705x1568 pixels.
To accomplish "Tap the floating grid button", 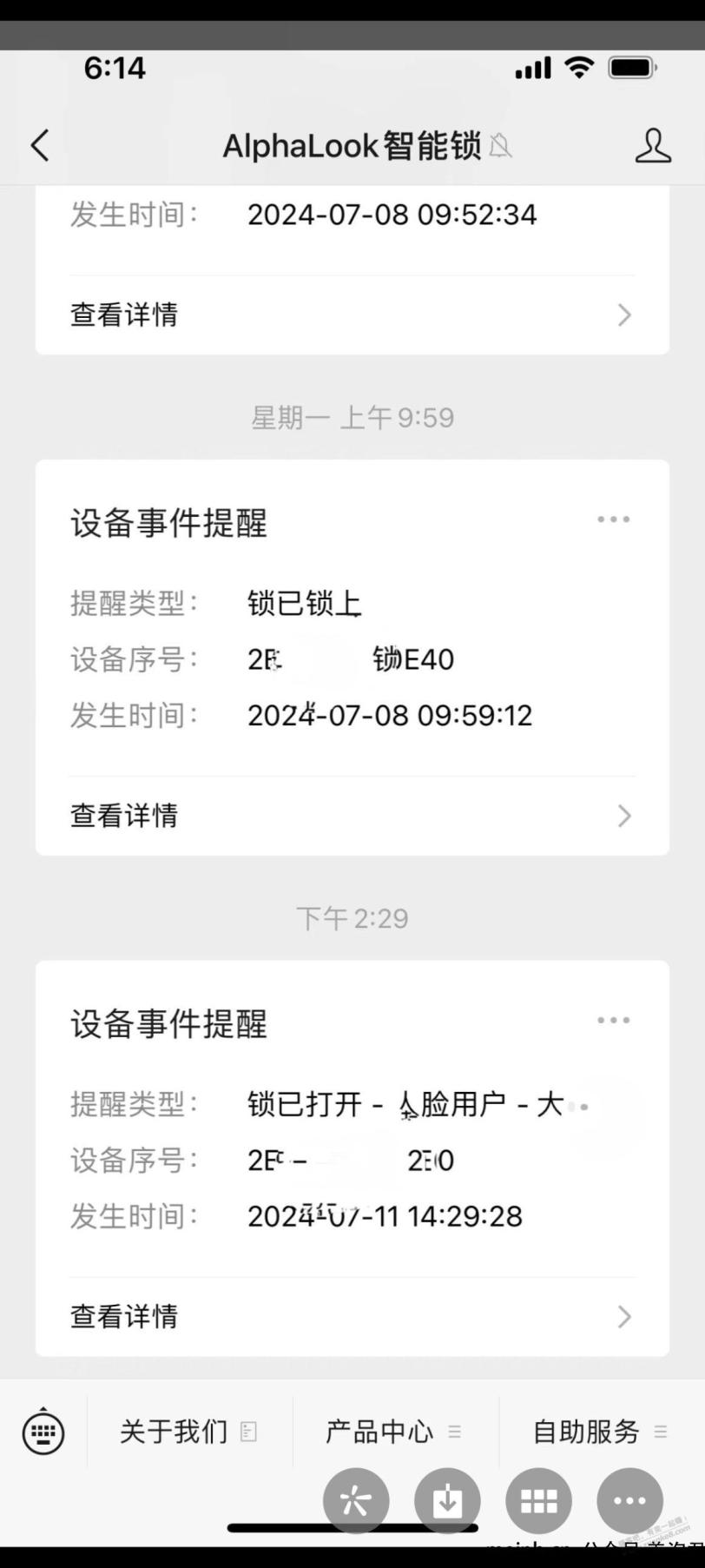I will pos(538,1500).
